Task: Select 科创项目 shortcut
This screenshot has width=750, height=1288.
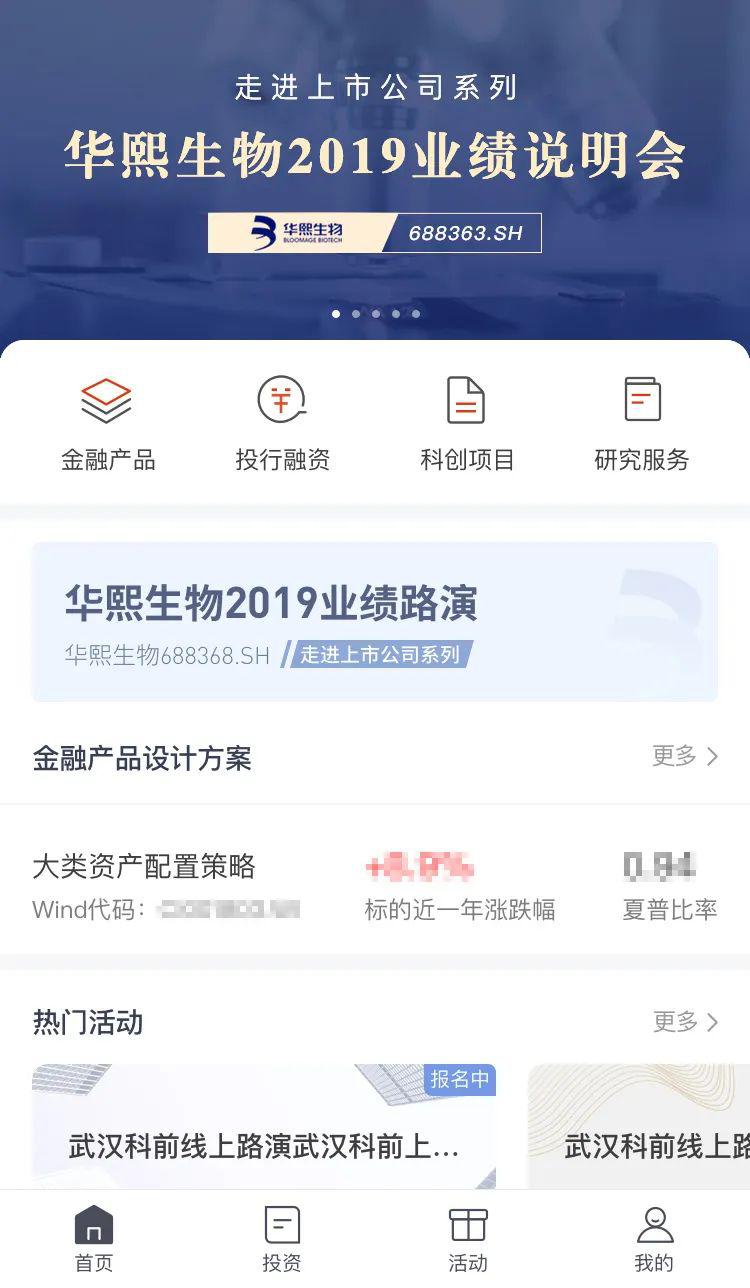Action: [x=466, y=424]
